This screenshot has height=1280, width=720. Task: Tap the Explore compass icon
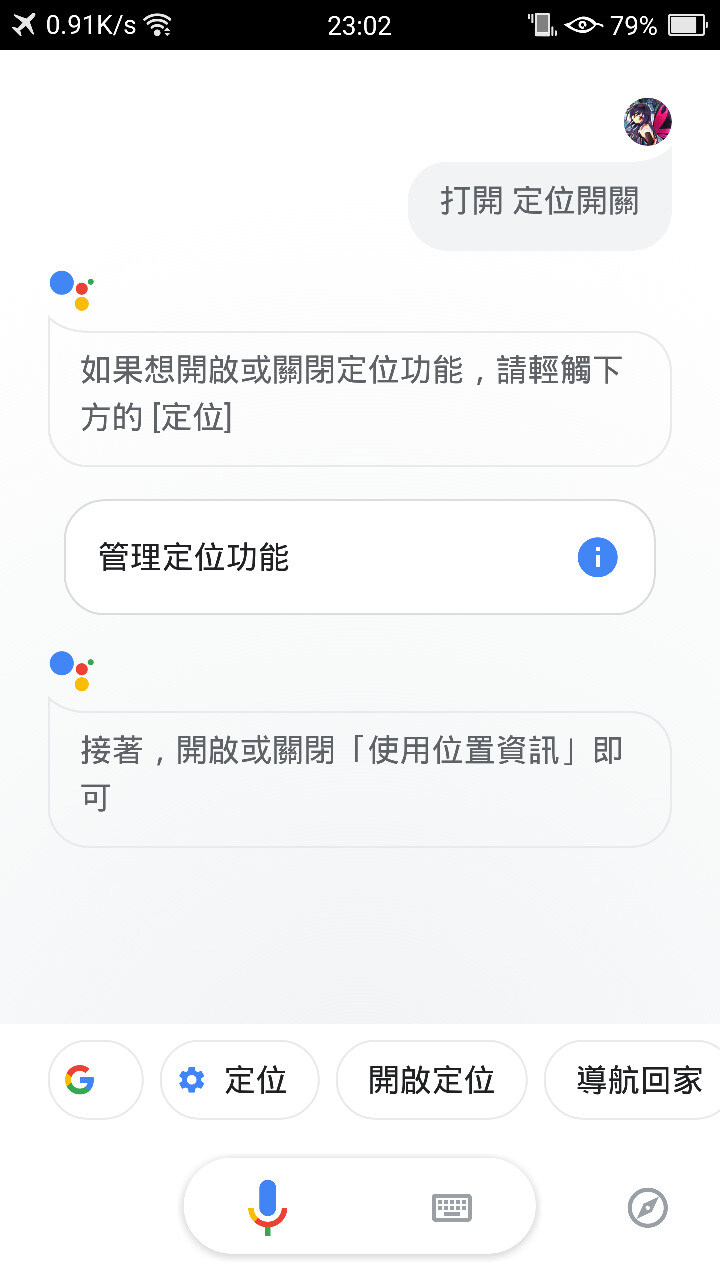(x=646, y=1207)
